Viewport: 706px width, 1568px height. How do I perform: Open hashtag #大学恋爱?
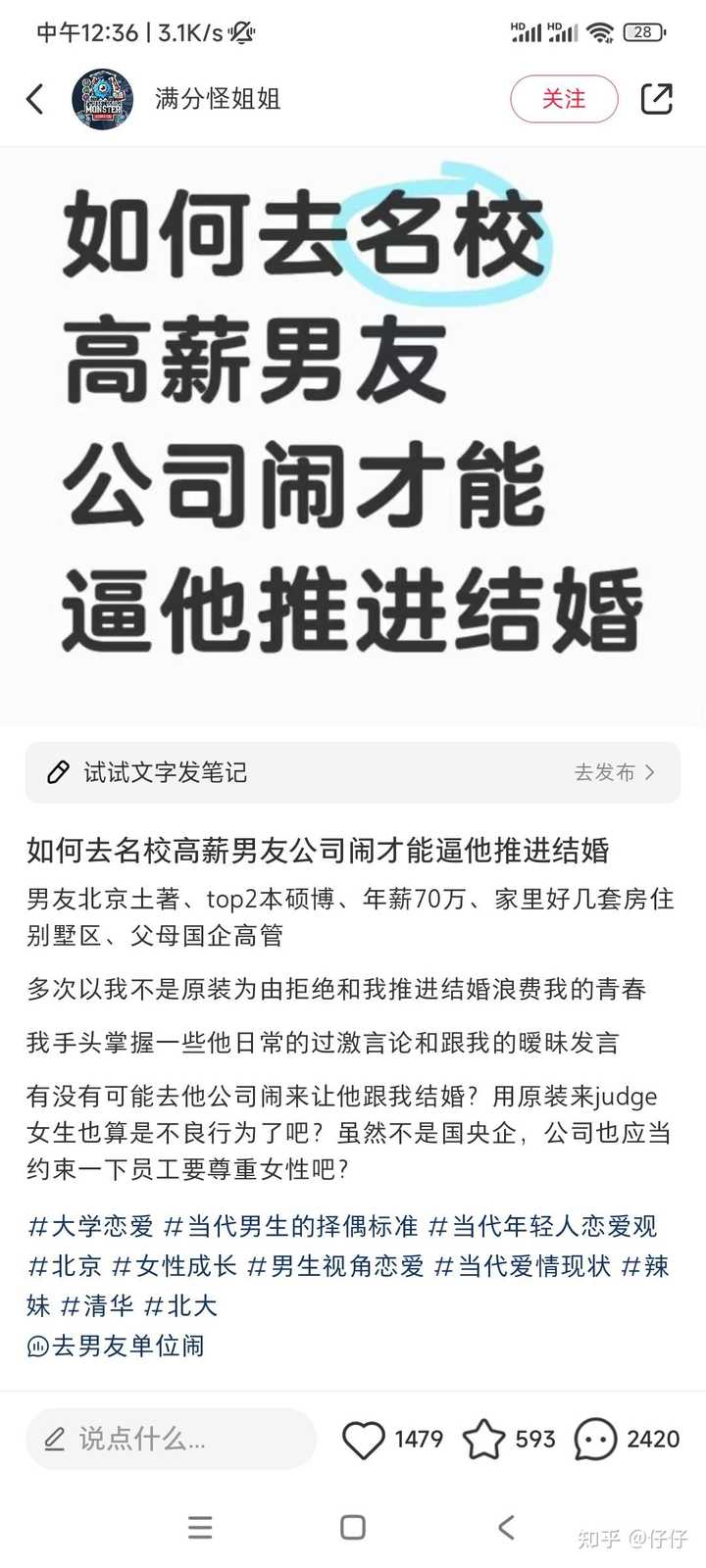[x=91, y=1226]
